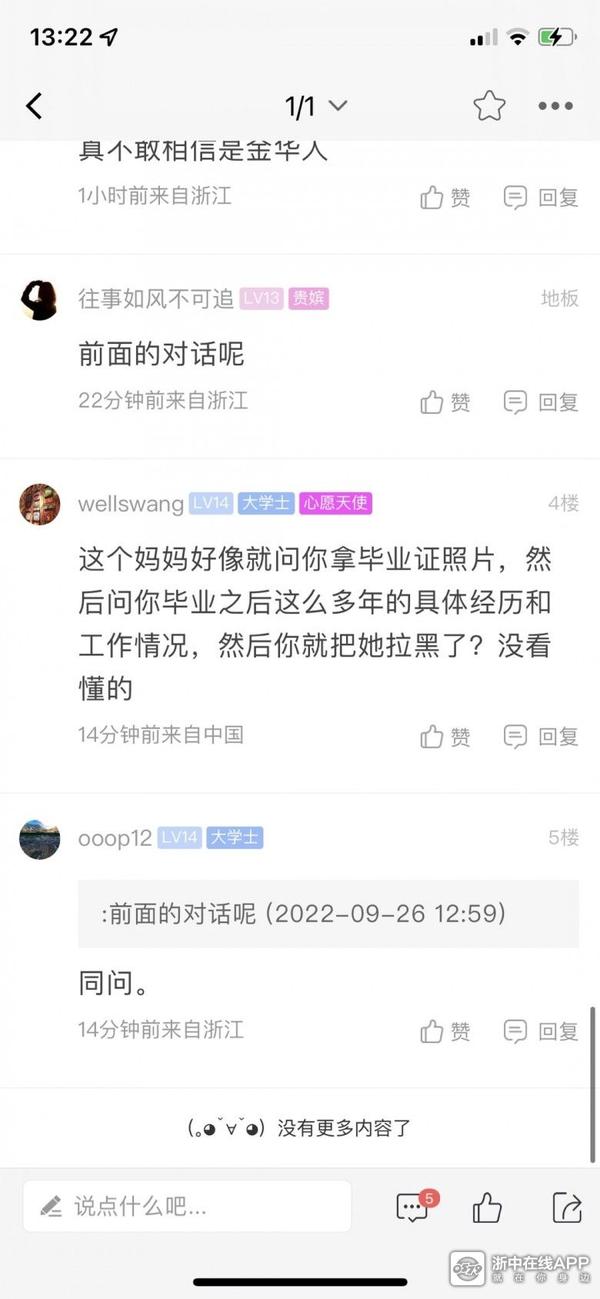Reply to ooop12's comment

pyautogui.click(x=541, y=1031)
